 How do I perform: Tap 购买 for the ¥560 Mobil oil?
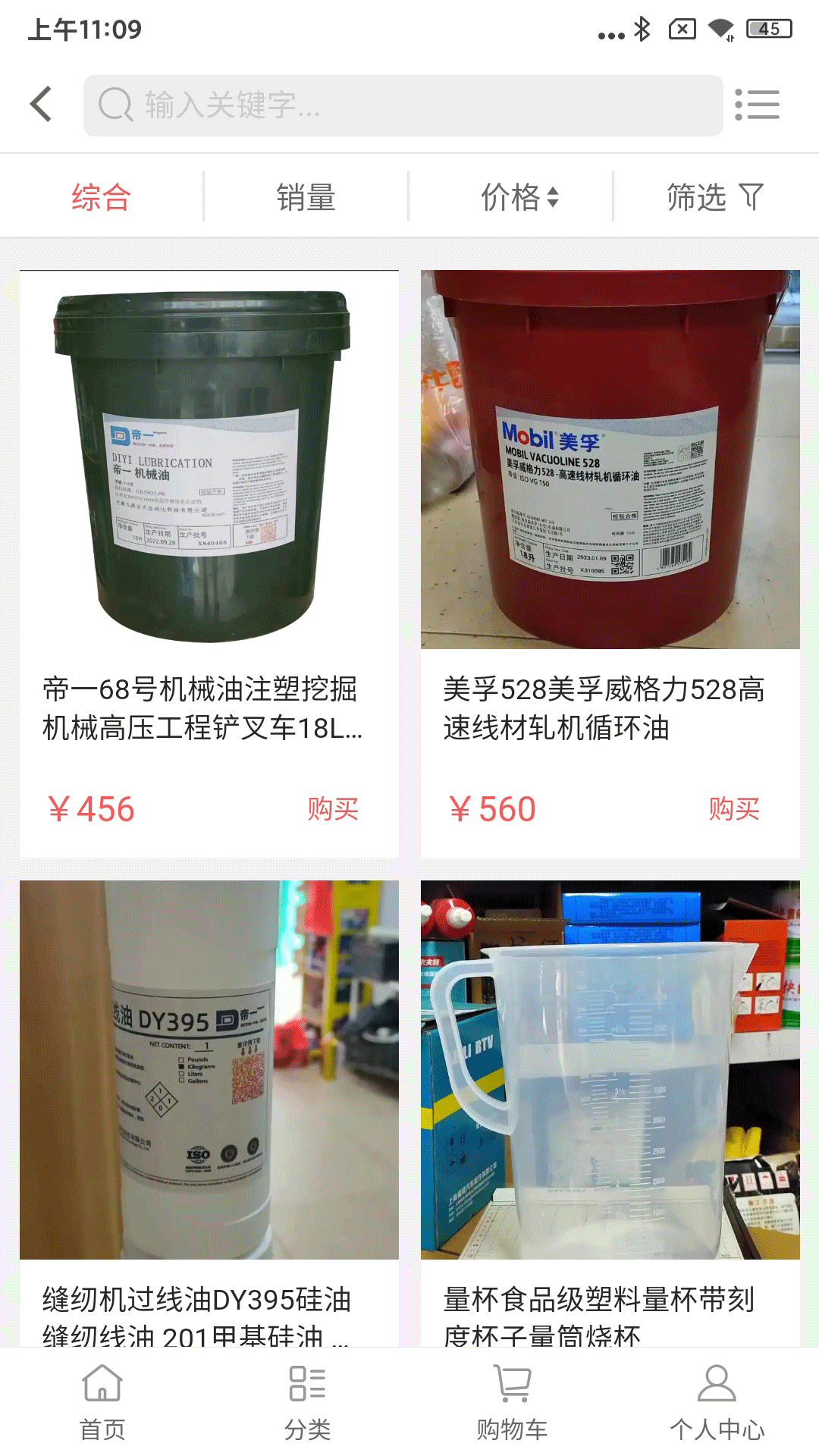coord(733,809)
